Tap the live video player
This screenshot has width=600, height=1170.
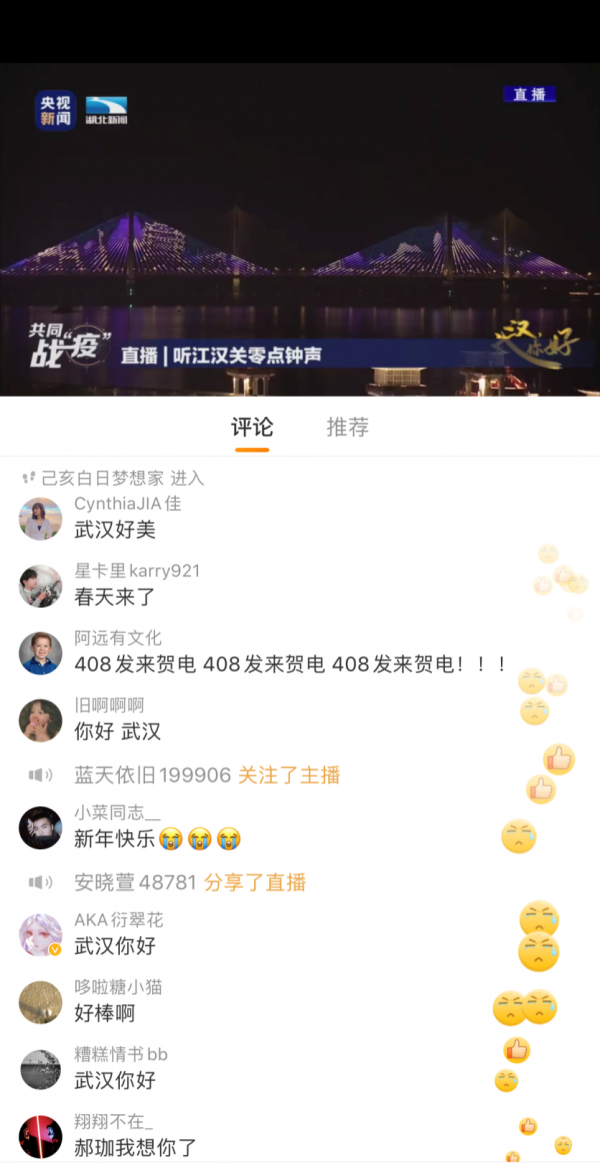(x=300, y=230)
